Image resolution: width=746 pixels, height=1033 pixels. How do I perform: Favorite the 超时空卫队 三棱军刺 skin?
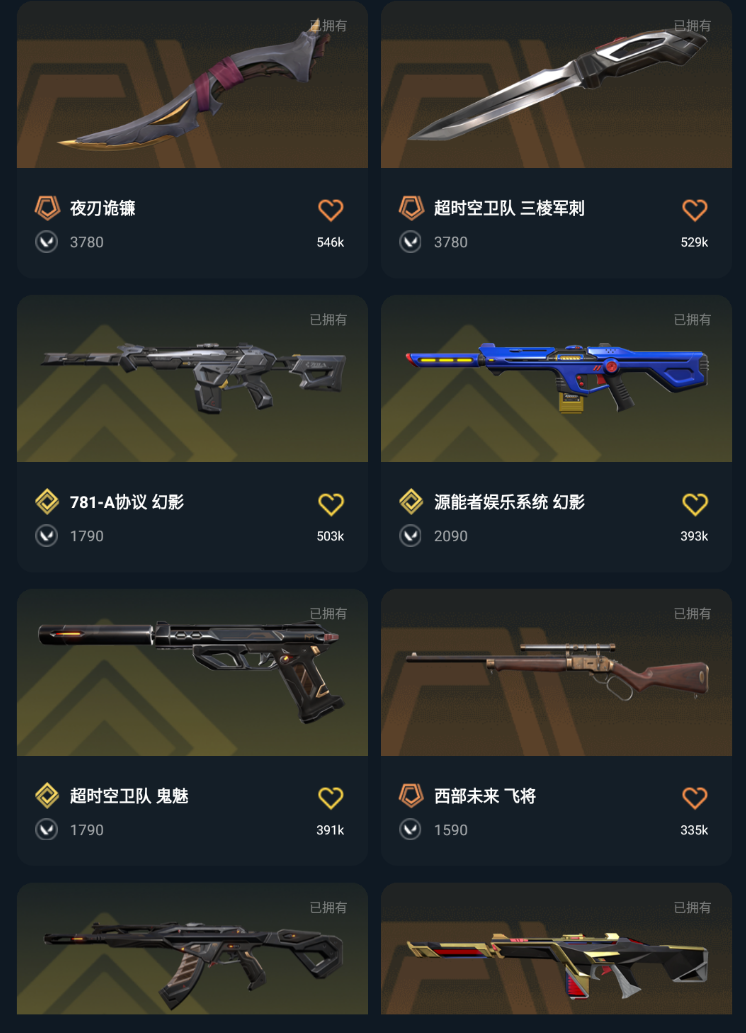695,210
